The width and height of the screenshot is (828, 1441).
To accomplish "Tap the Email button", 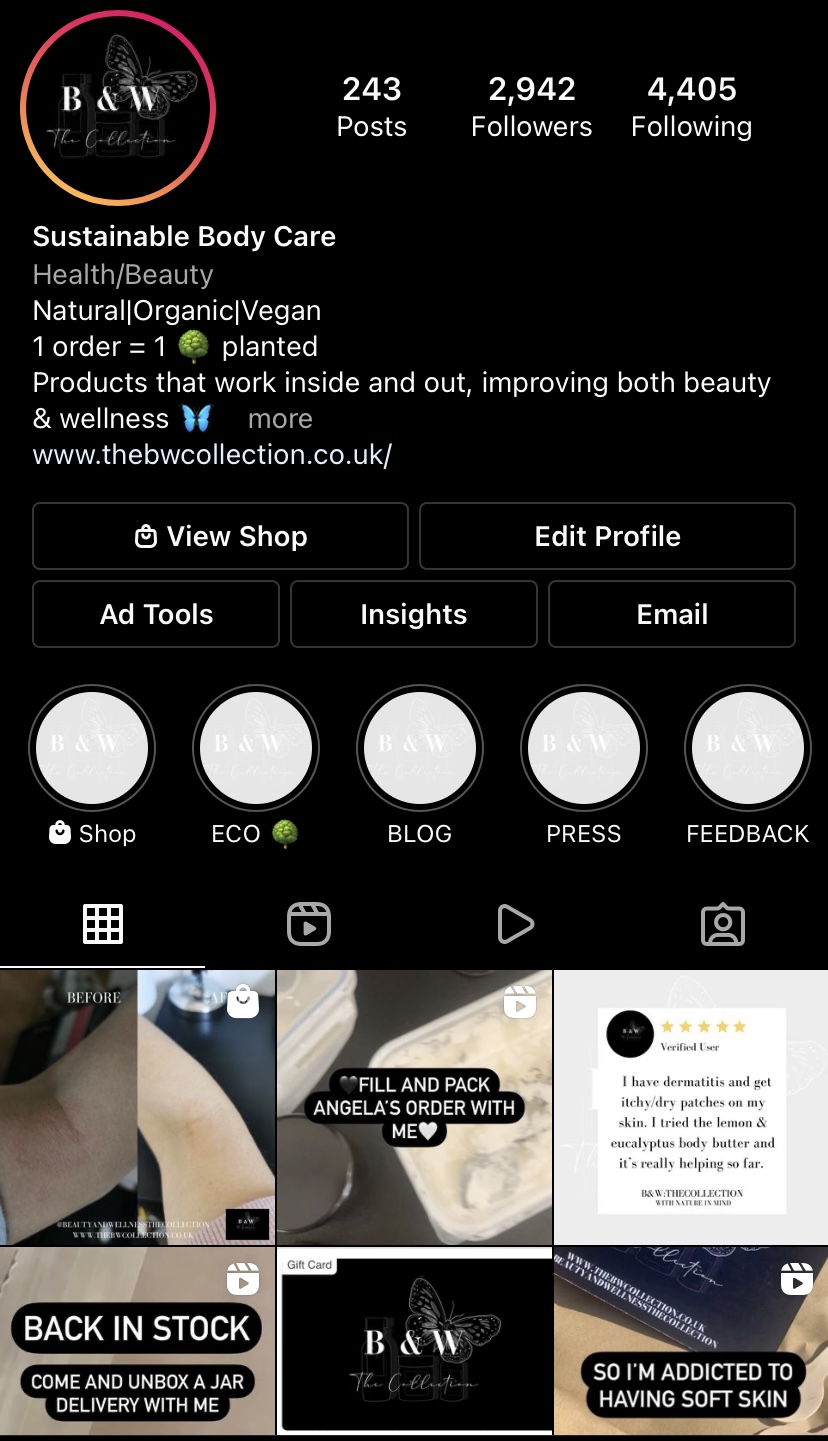I will [x=672, y=614].
